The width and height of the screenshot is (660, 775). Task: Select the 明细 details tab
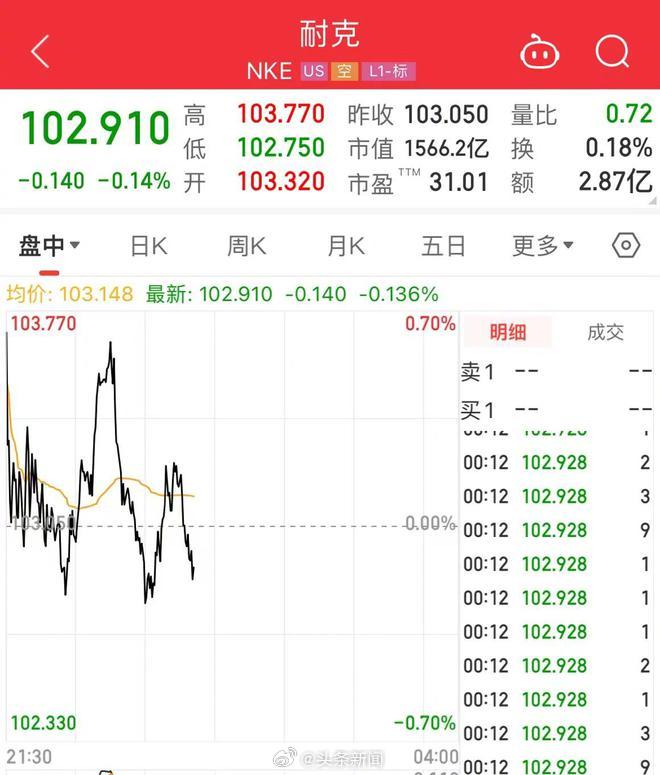[507, 332]
